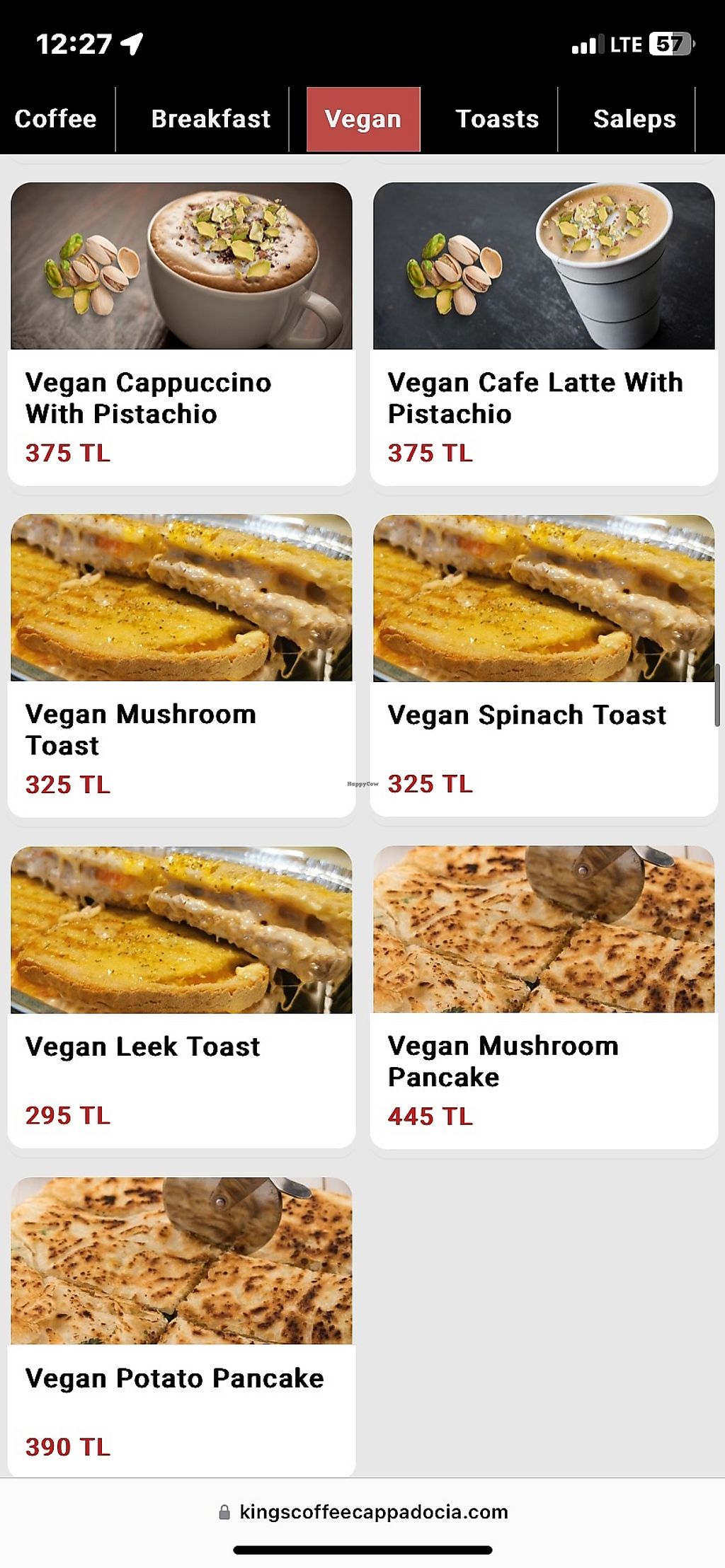725x1568 pixels.
Task: View Vegan Cafe Latte With Pistachio item
Action: (544, 334)
